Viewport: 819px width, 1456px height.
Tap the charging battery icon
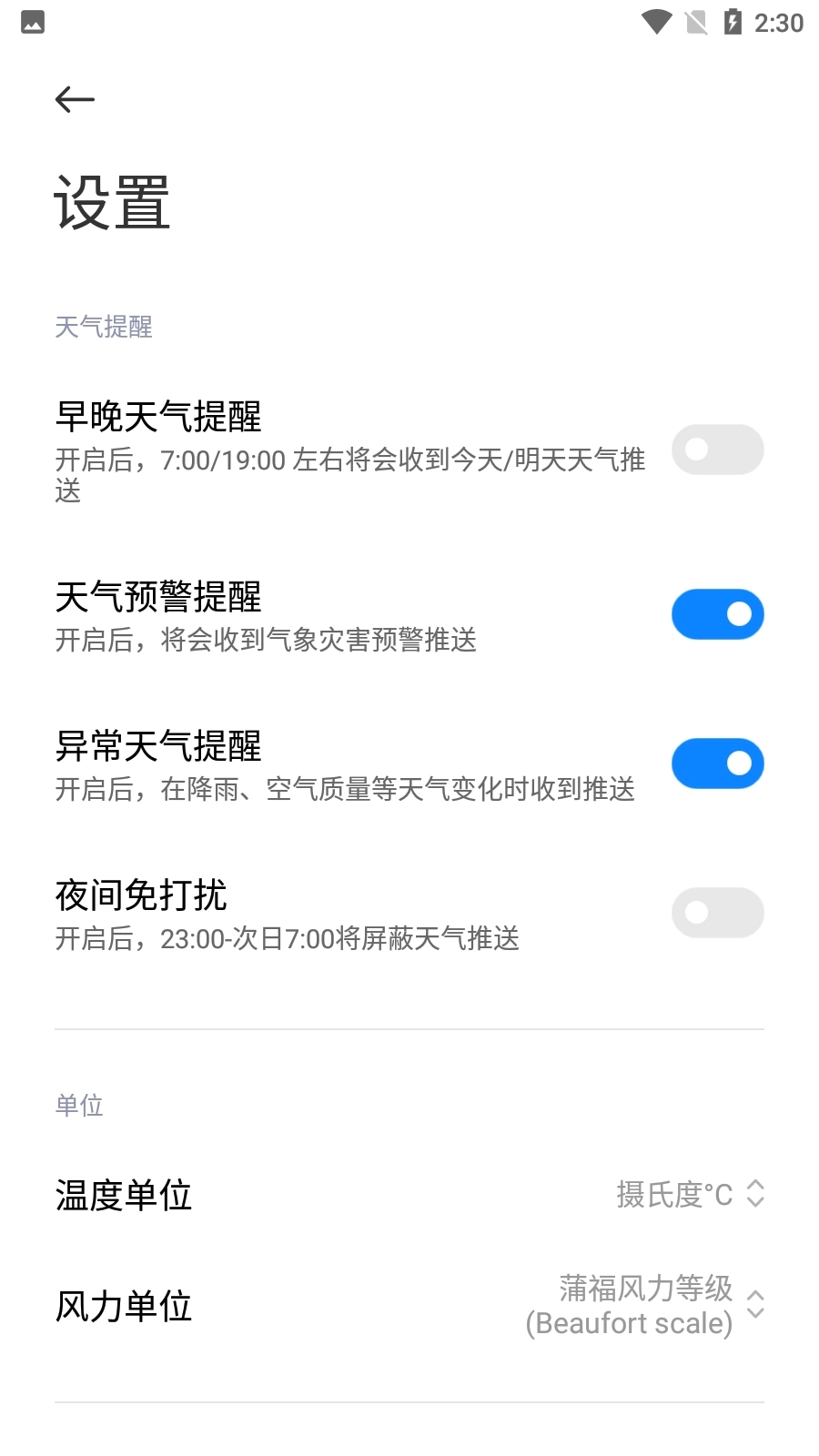click(733, 22)
